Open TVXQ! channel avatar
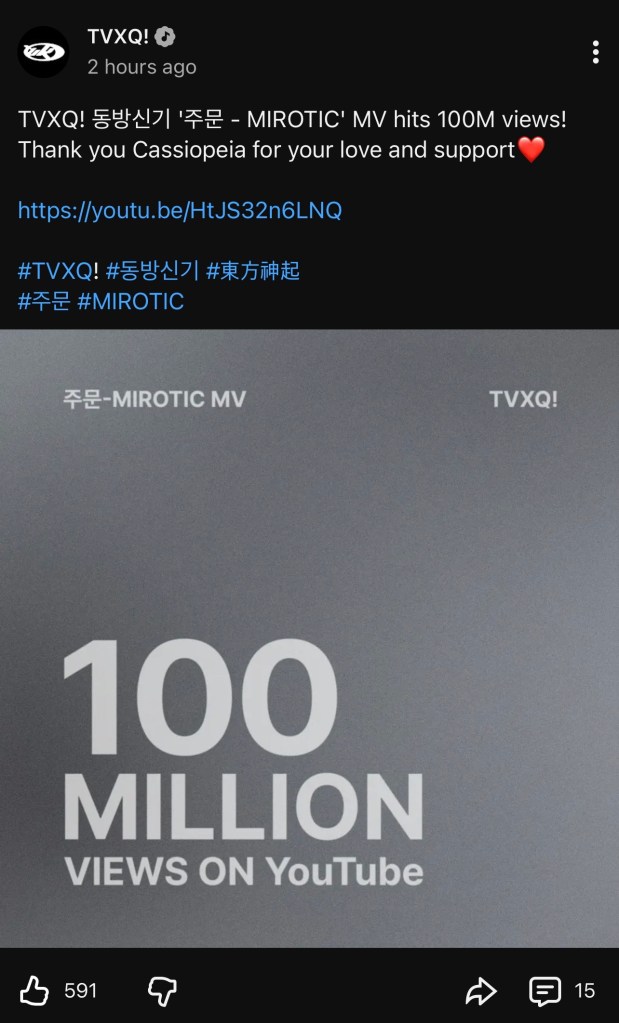This screenshot has width=619, height=1023. point(43,52)
